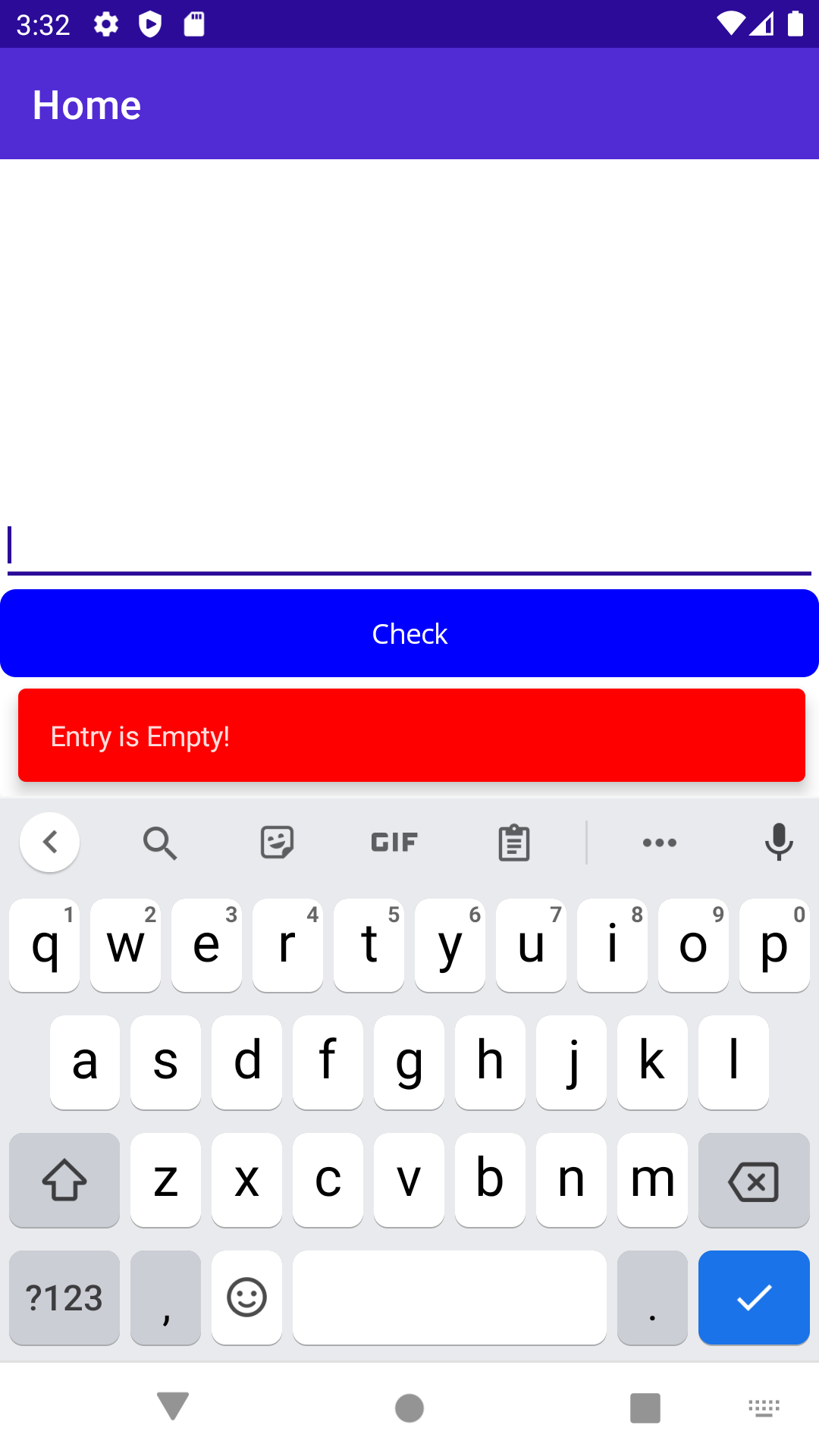Tap the blue Check button
The height and width of the screenshot is (1456, 819).
point(409,633)
